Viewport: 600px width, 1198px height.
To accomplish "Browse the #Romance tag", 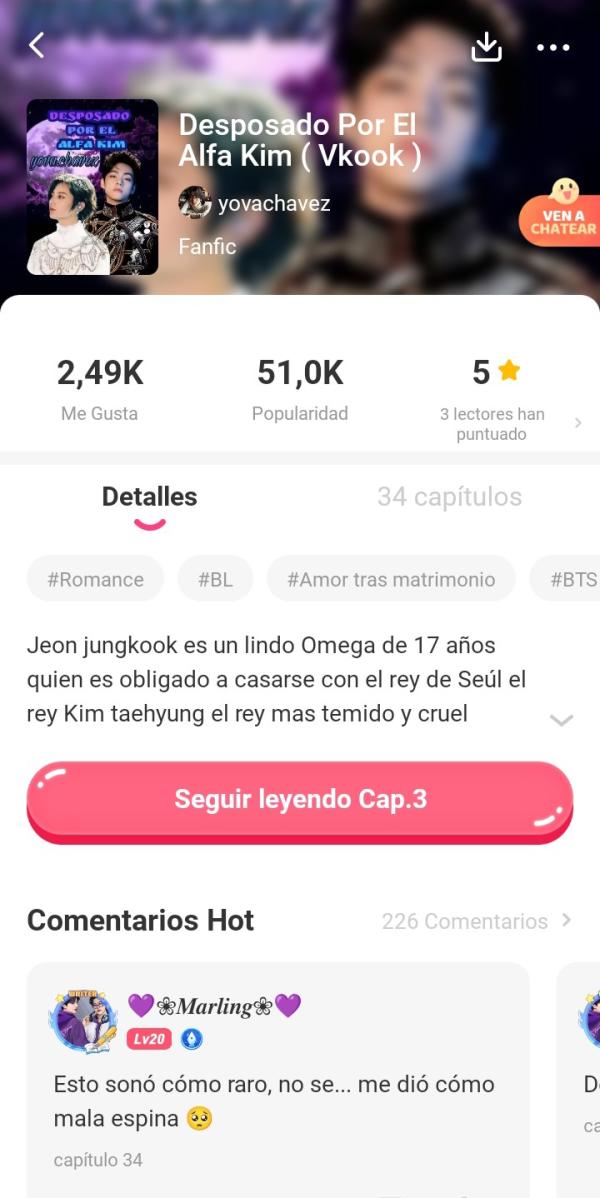I will click(x=95, y=579).
